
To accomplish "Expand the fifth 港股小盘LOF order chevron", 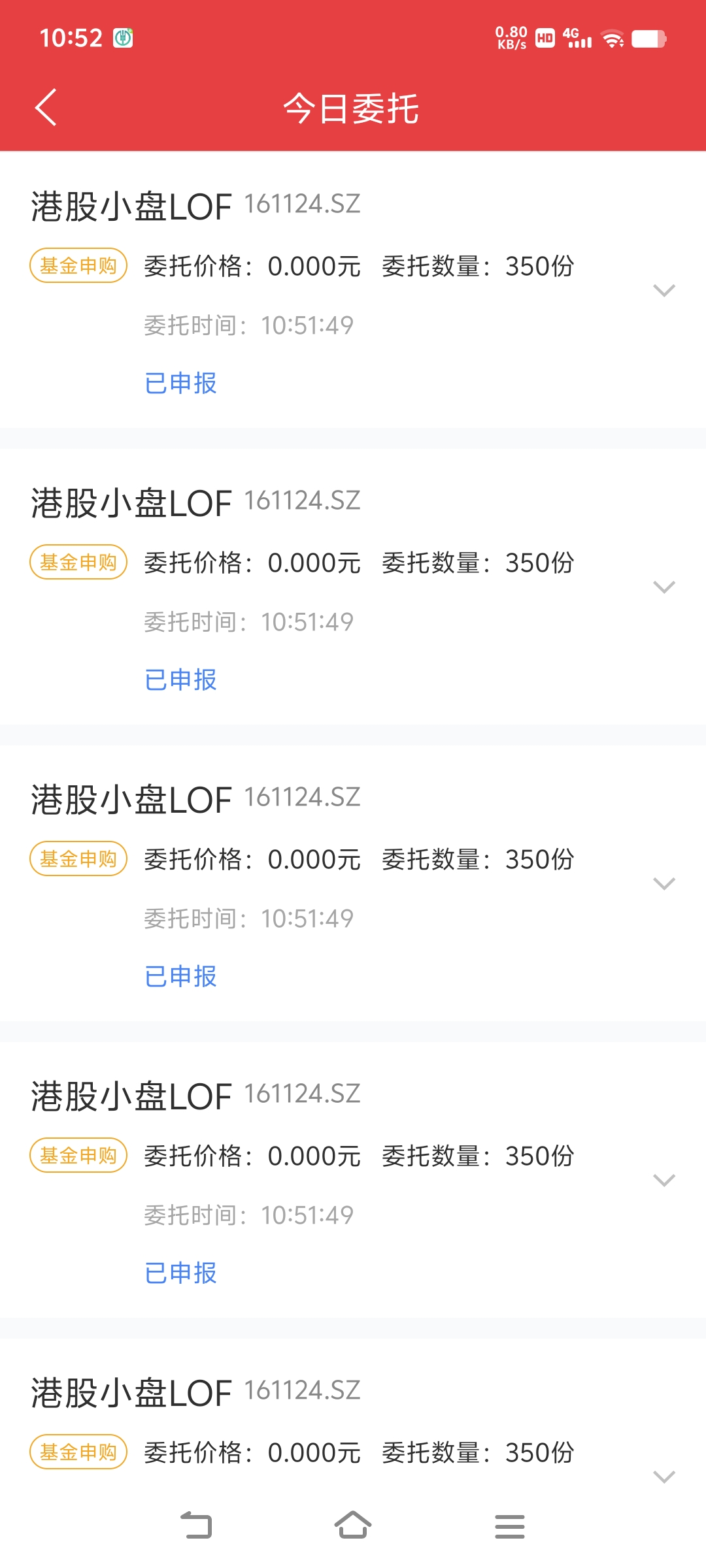I will pos(664,1477).
